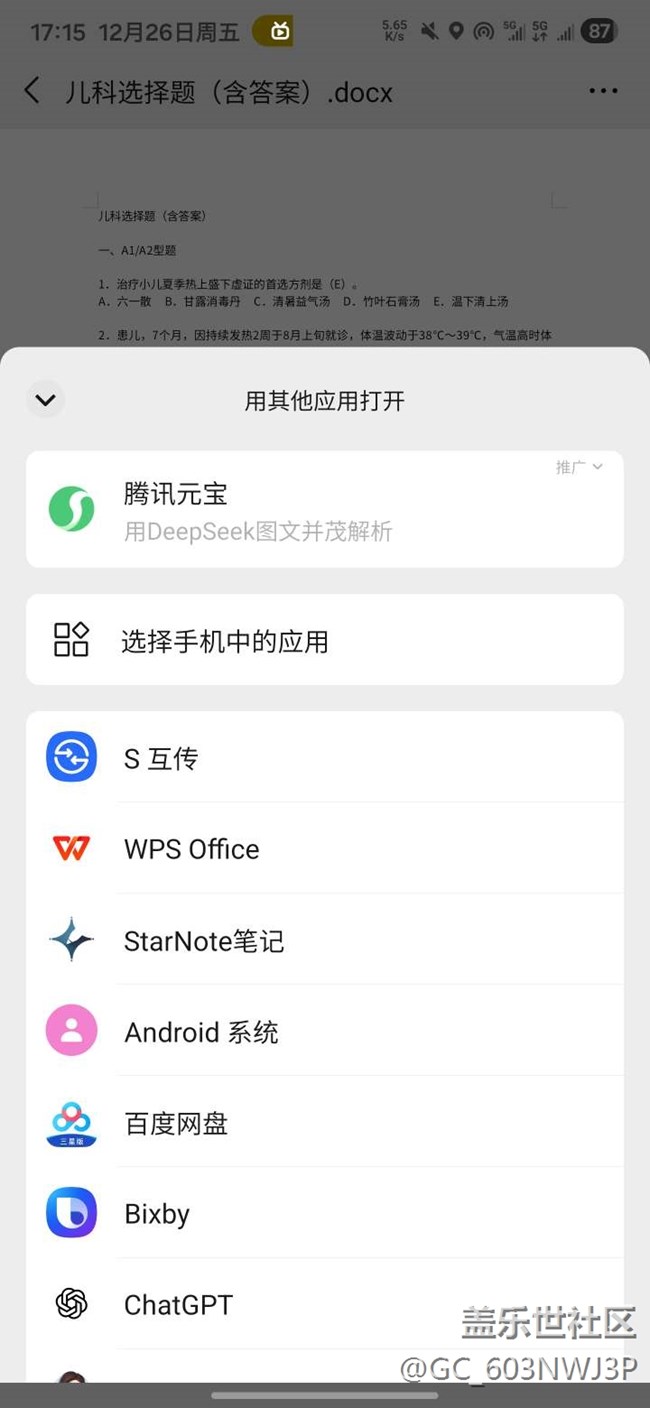Image resolution: width=650 pixels, height=1408 pixels.
Task: Collapse the open-with sheet chevron
Action: (45, 400)
